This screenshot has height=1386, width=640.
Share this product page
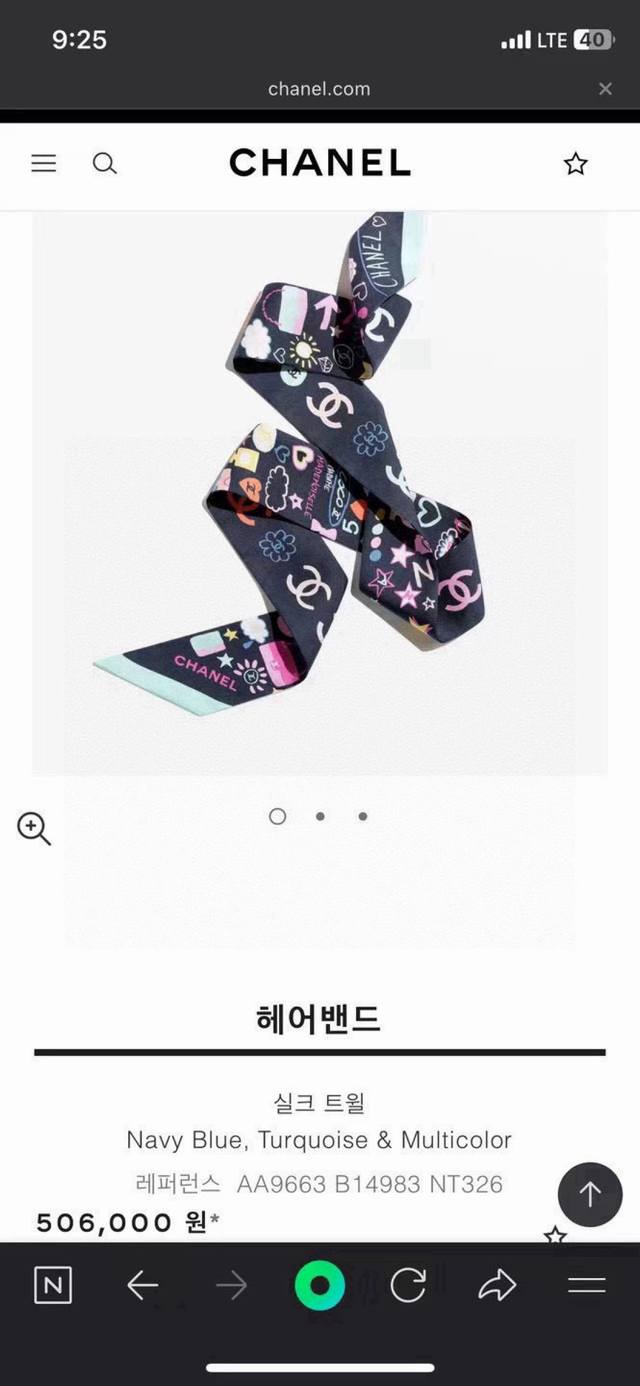pyautogui.click(x=496, y=1285)
